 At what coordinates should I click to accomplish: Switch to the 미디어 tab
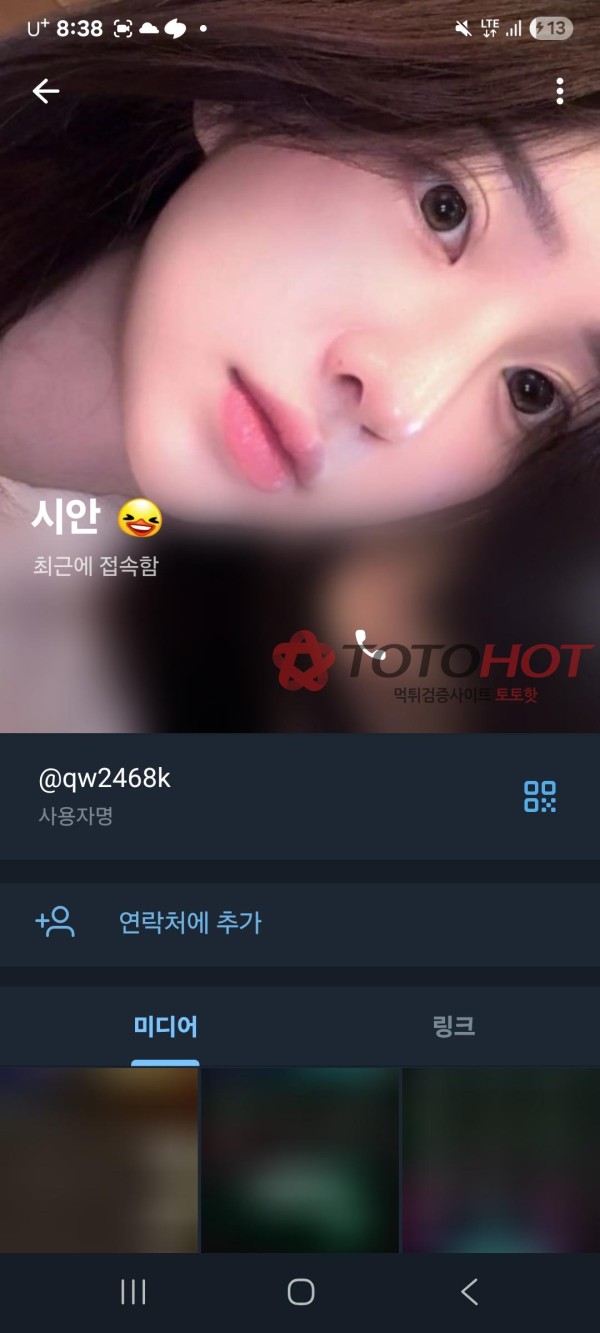(x=165, y=1026)
